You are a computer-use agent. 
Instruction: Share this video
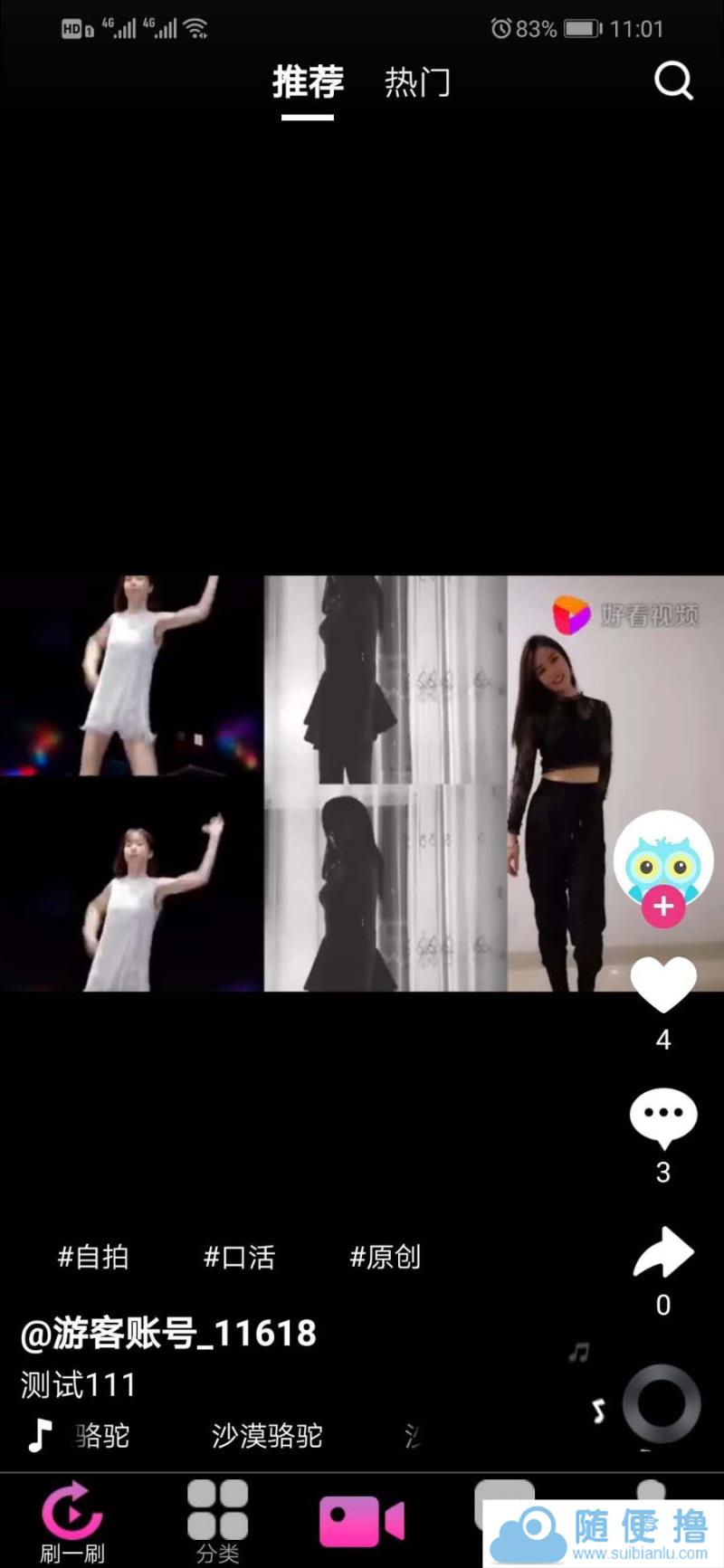pos(663,1253)
